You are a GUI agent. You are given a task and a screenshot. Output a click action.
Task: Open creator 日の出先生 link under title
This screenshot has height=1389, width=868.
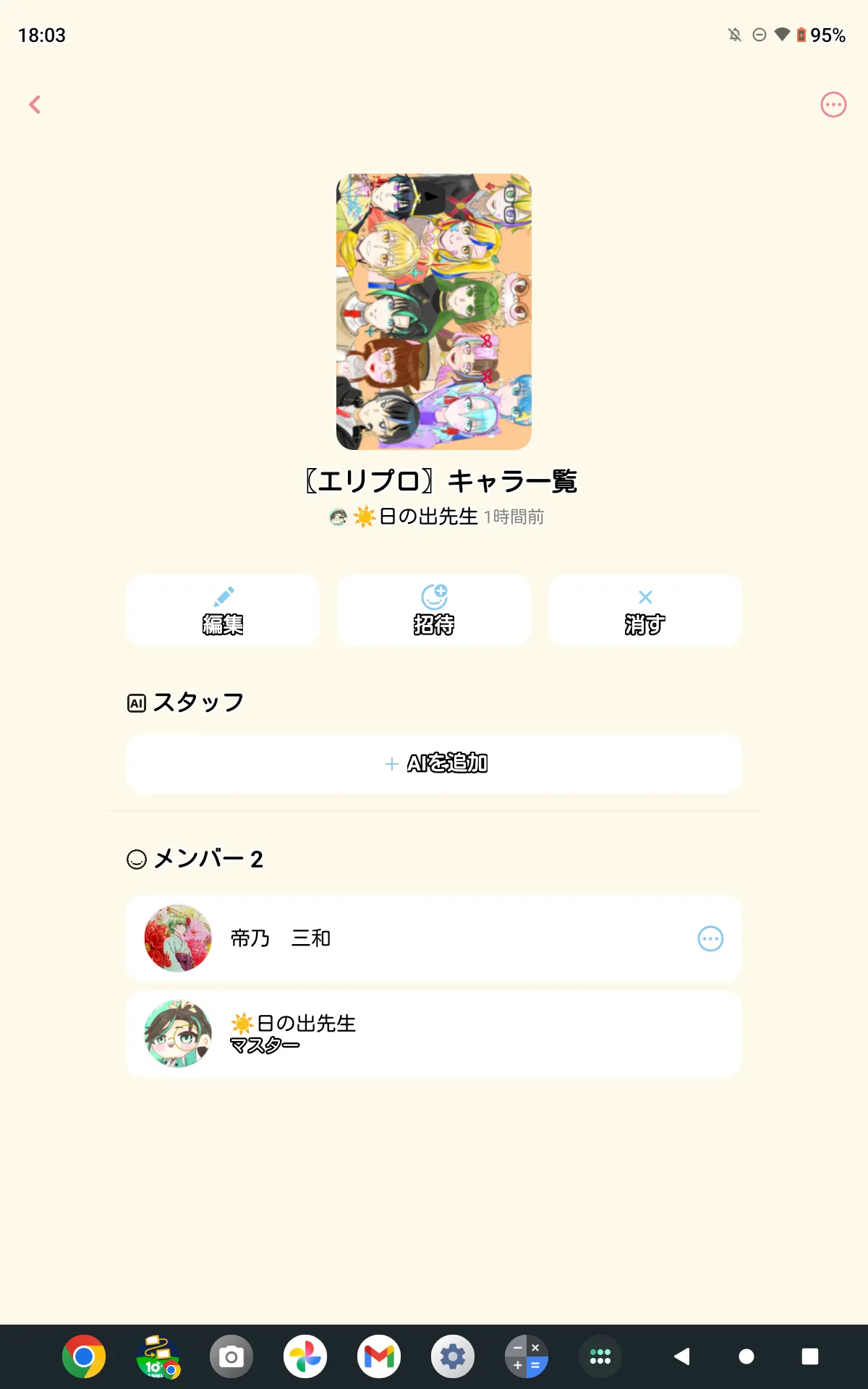pyautogui.click(x=427, y=517)
